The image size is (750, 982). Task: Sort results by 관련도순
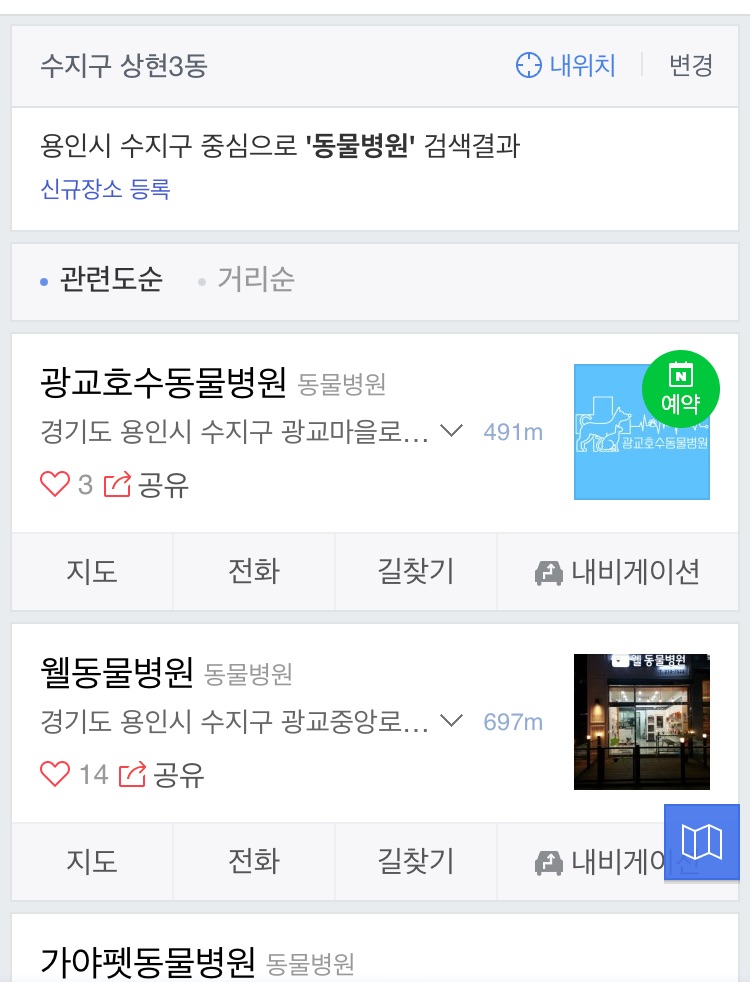coord(110,279)
